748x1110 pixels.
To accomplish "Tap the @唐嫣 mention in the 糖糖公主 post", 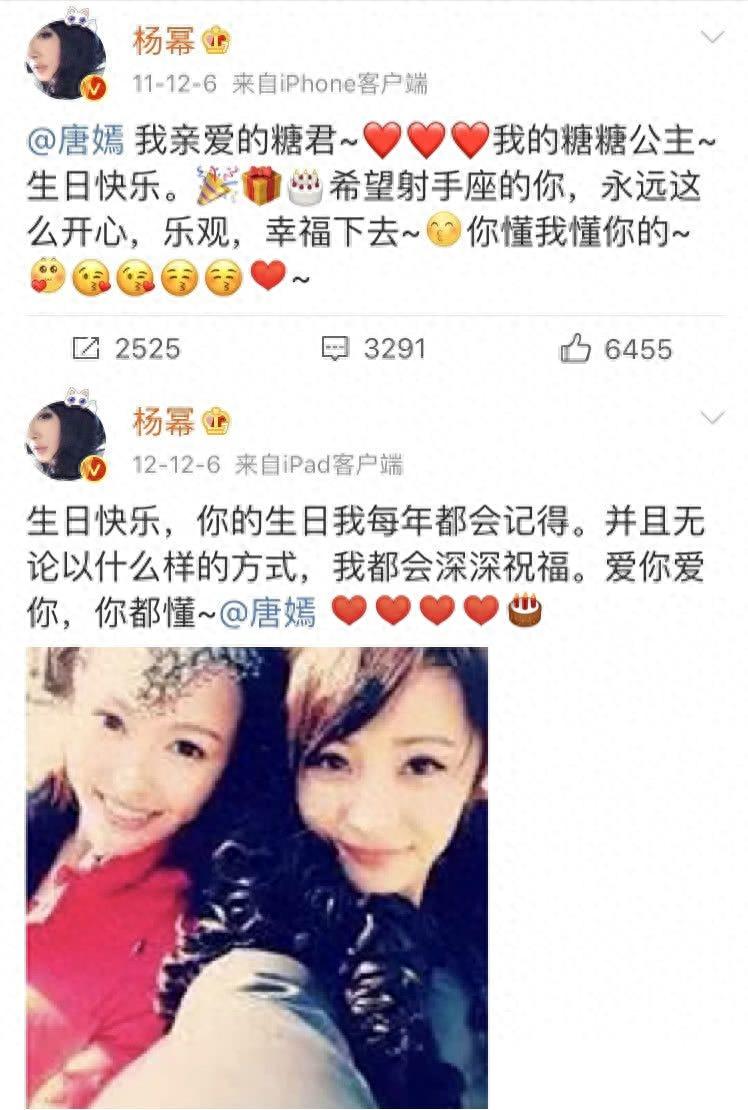I will point(76,141).
